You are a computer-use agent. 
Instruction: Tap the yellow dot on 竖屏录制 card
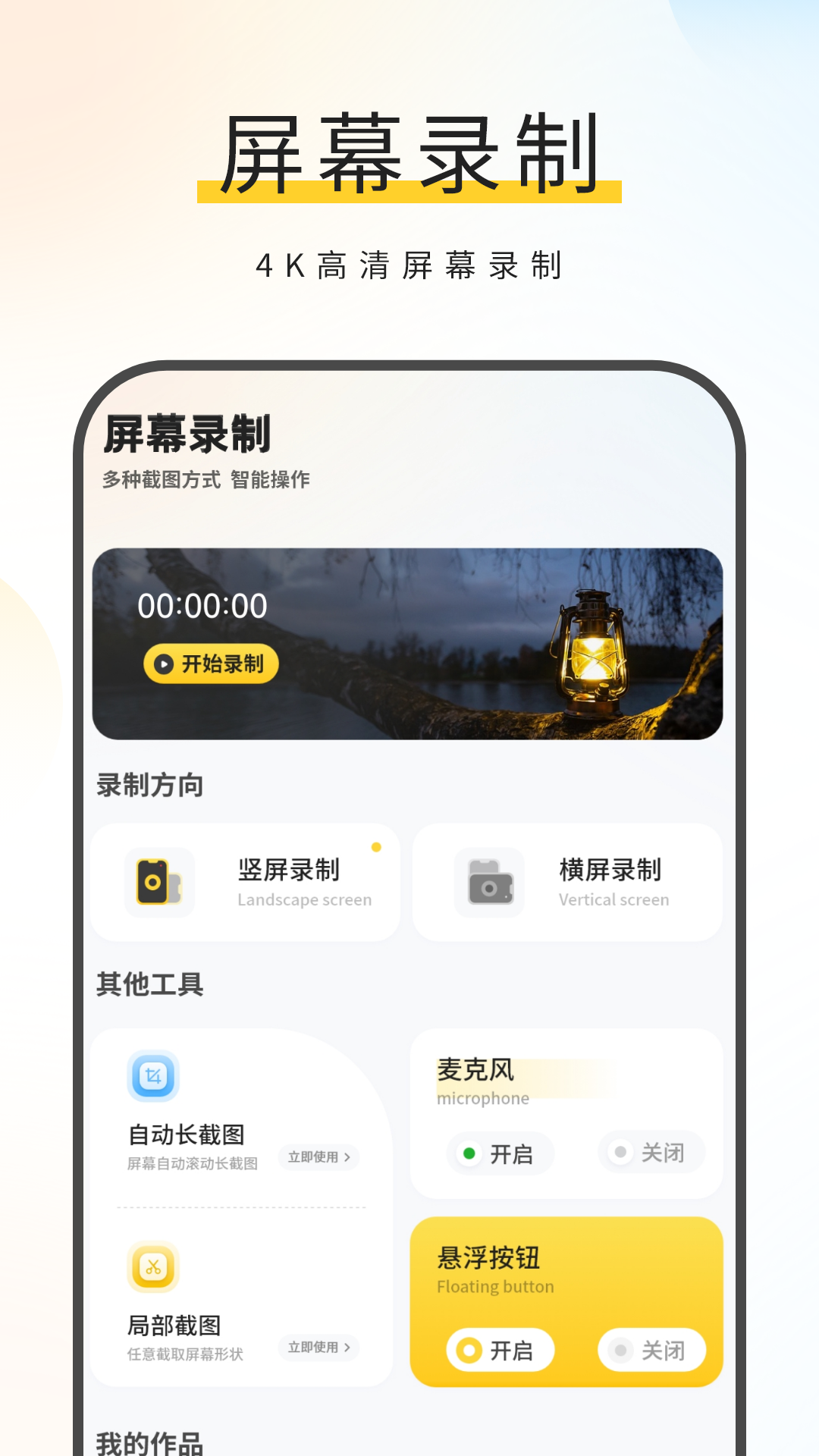pyautogui.click(x=378, y=849)
